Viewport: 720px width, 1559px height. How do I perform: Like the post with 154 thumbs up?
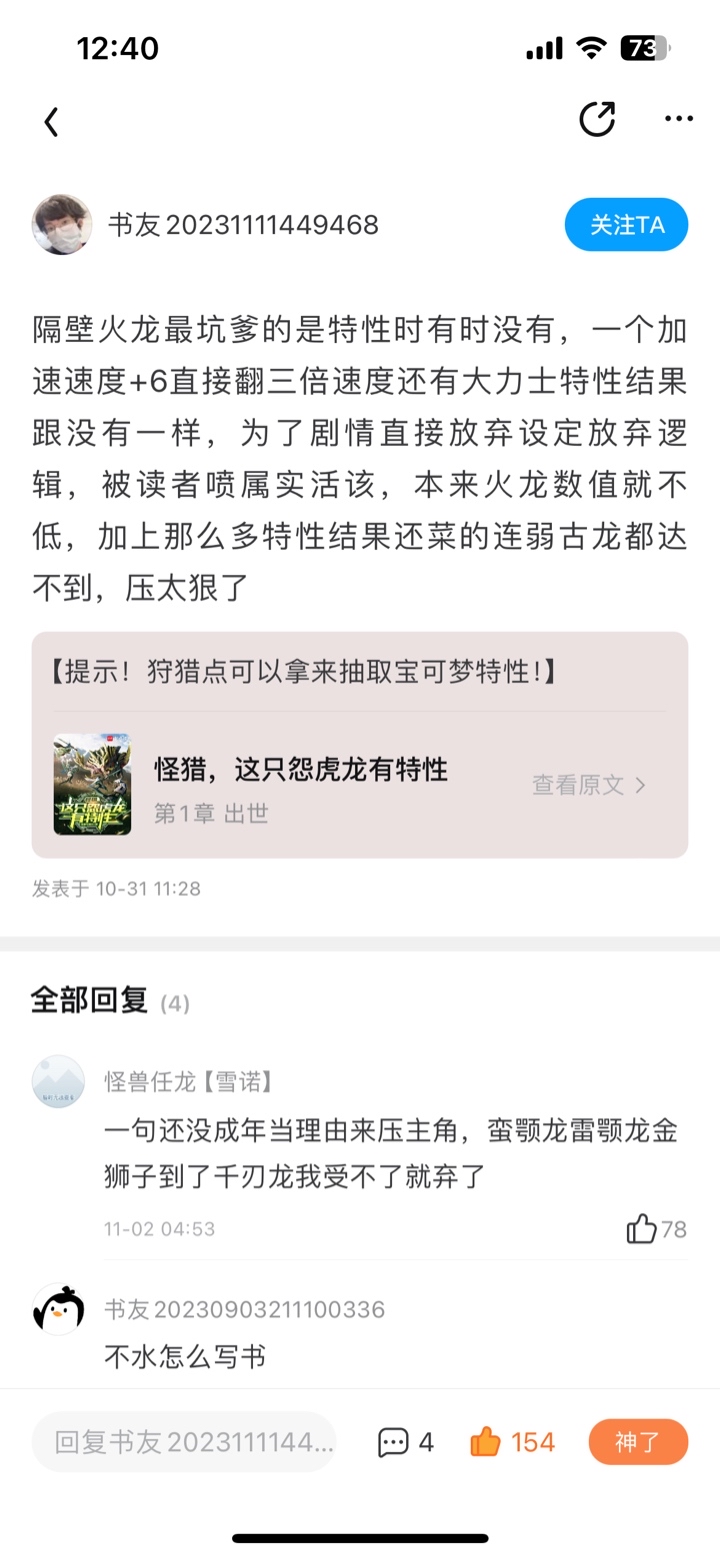pos(512,1442)
